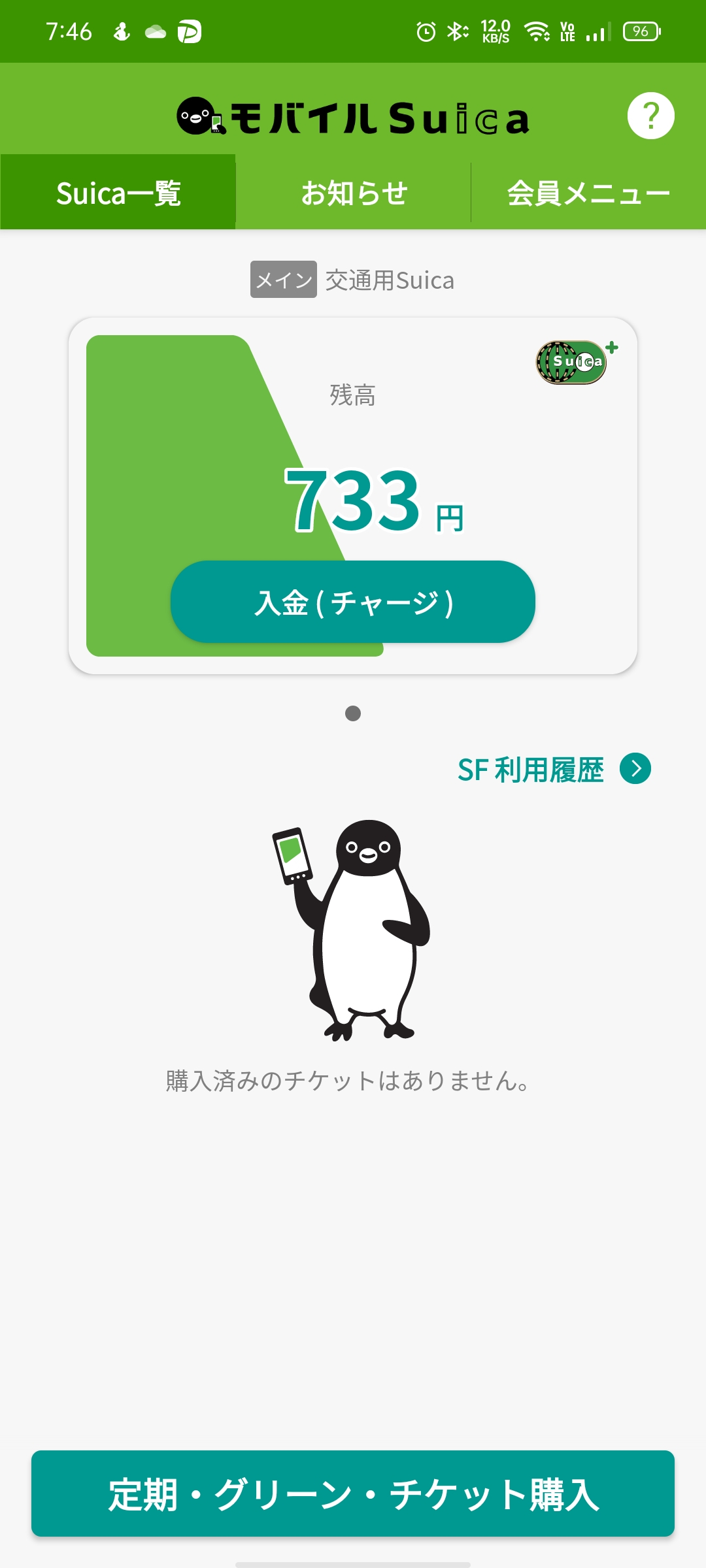Switch to the お知らせ tab

[x=353, y=192]
